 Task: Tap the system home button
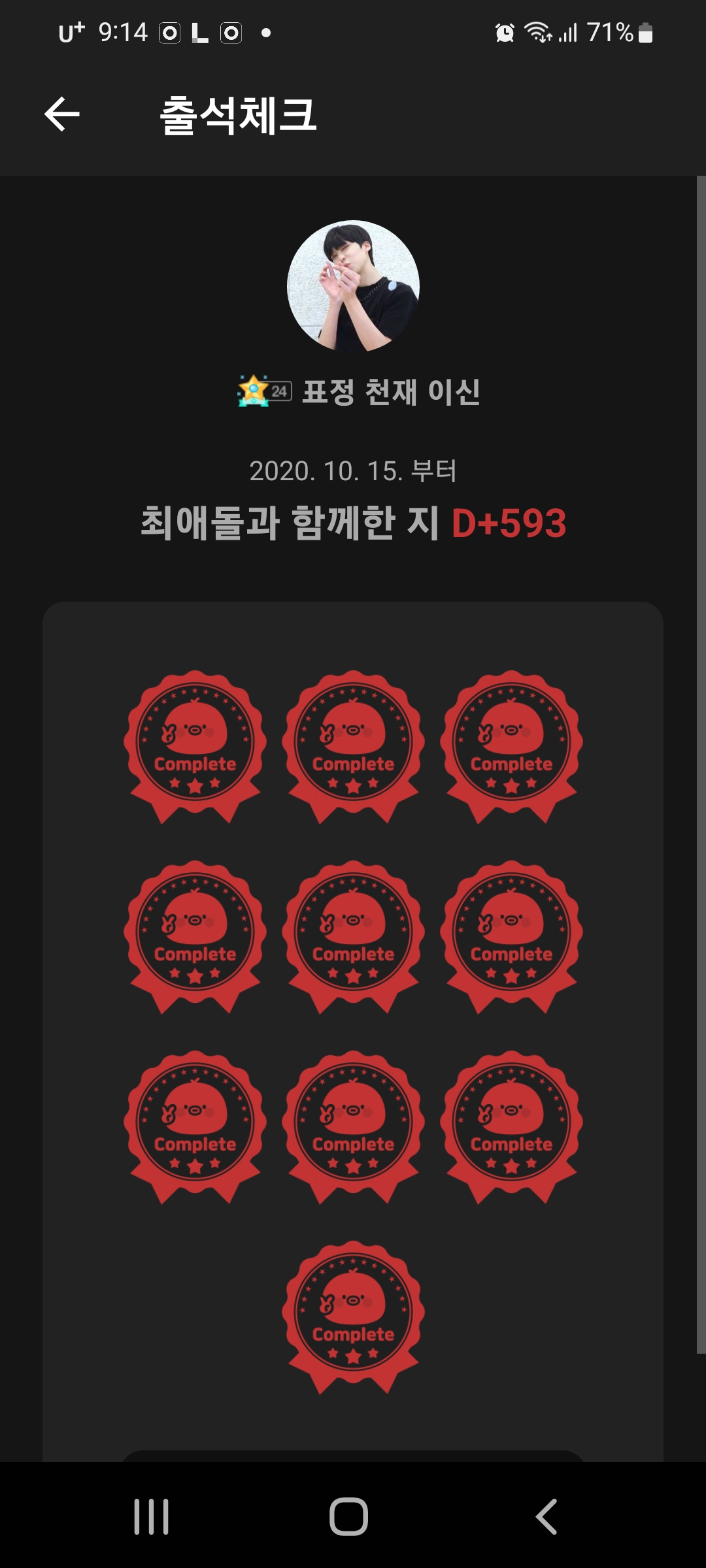pyautogui.click(x=349, y=1516)
